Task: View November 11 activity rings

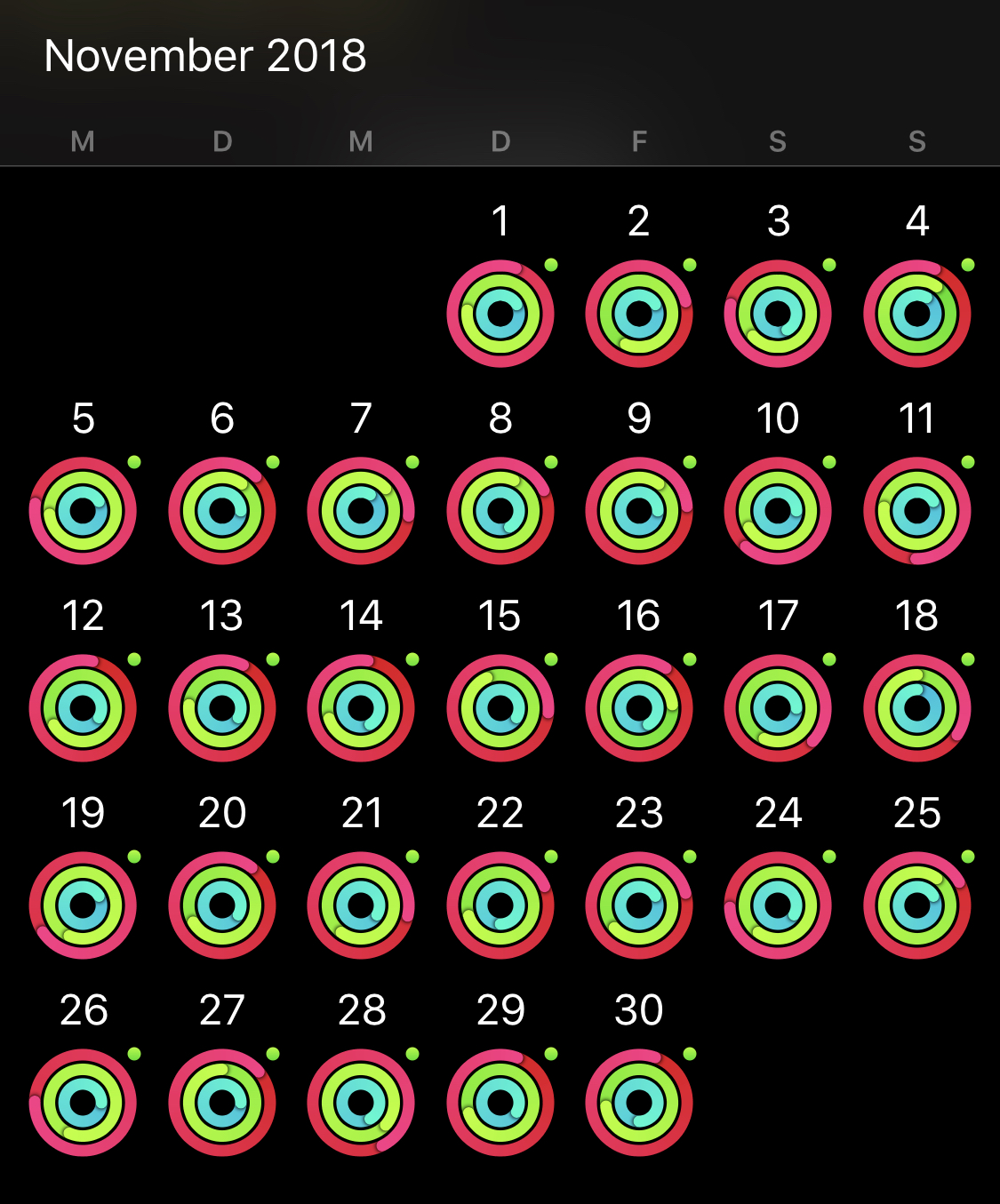Action: [x=917, y=511]
